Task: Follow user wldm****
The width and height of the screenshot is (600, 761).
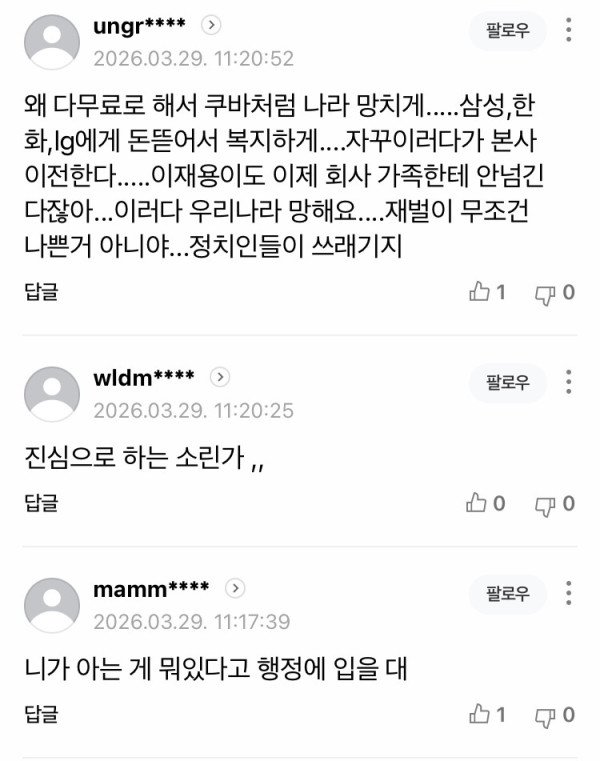Action: pos(508,381)
